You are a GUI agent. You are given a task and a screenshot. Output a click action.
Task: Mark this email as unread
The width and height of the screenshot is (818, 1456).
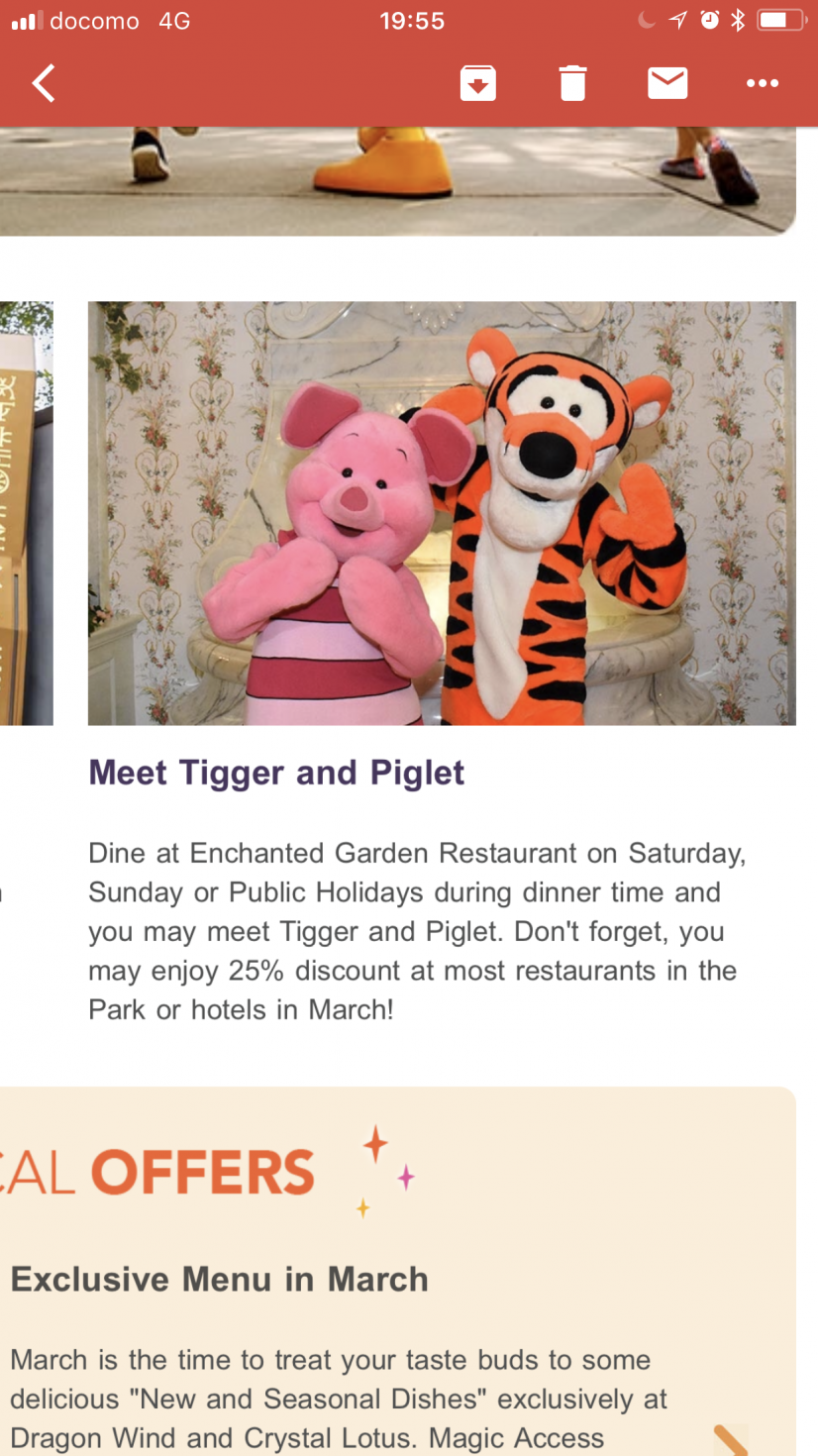pyautogui.click(x=667, y=83)
